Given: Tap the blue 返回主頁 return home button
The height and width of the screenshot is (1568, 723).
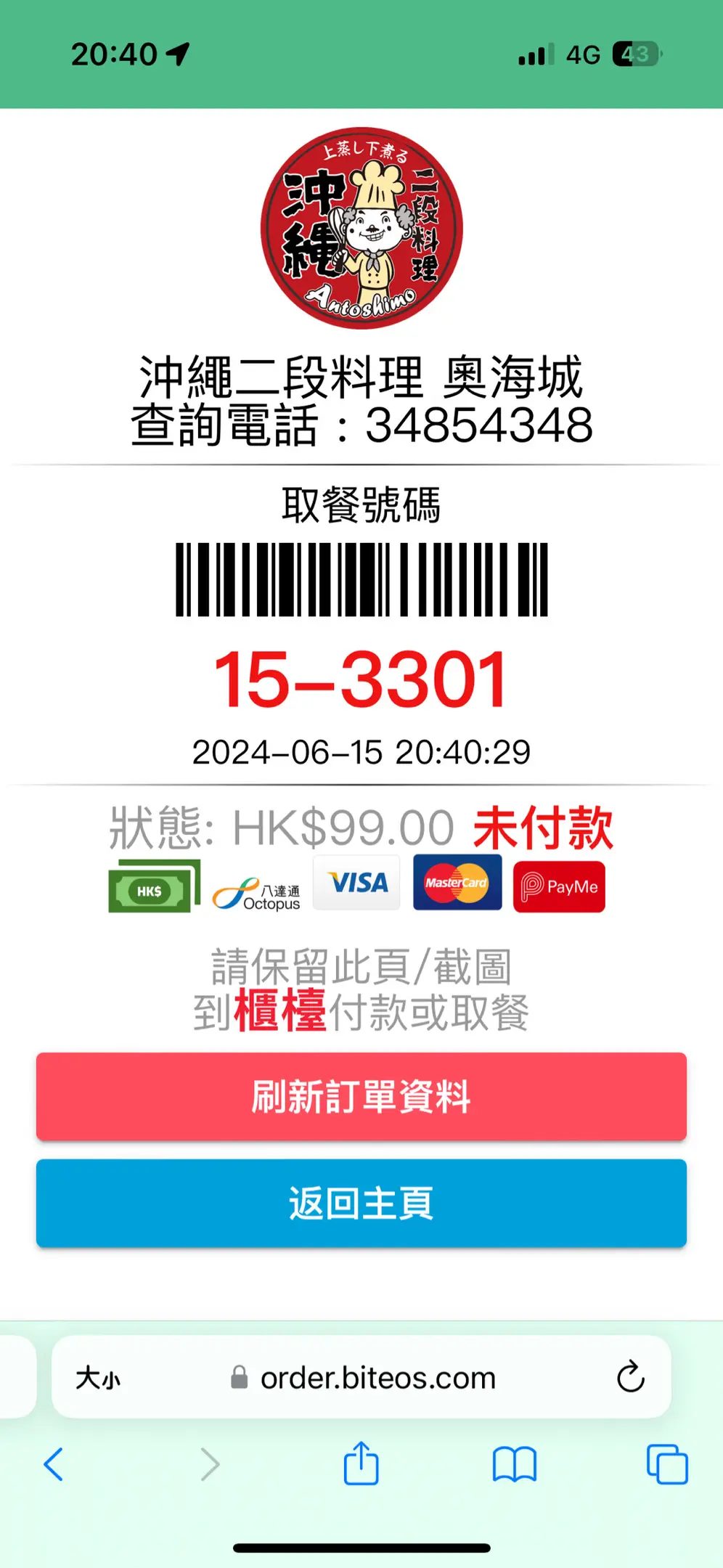Looking at the screenshot, I should pyautogui.click(x=361, y=1203).
